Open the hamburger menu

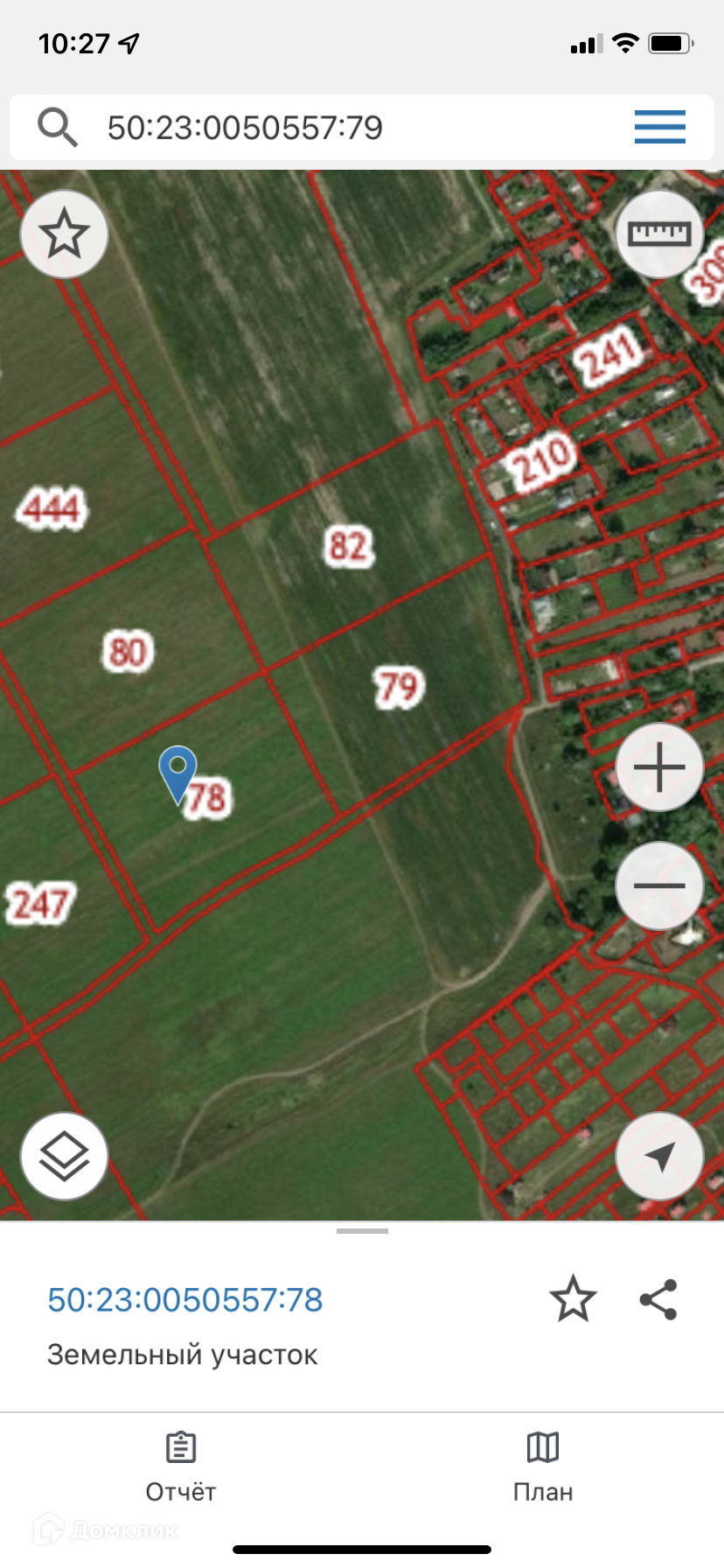pyautogui.click(x=659, y=128)
